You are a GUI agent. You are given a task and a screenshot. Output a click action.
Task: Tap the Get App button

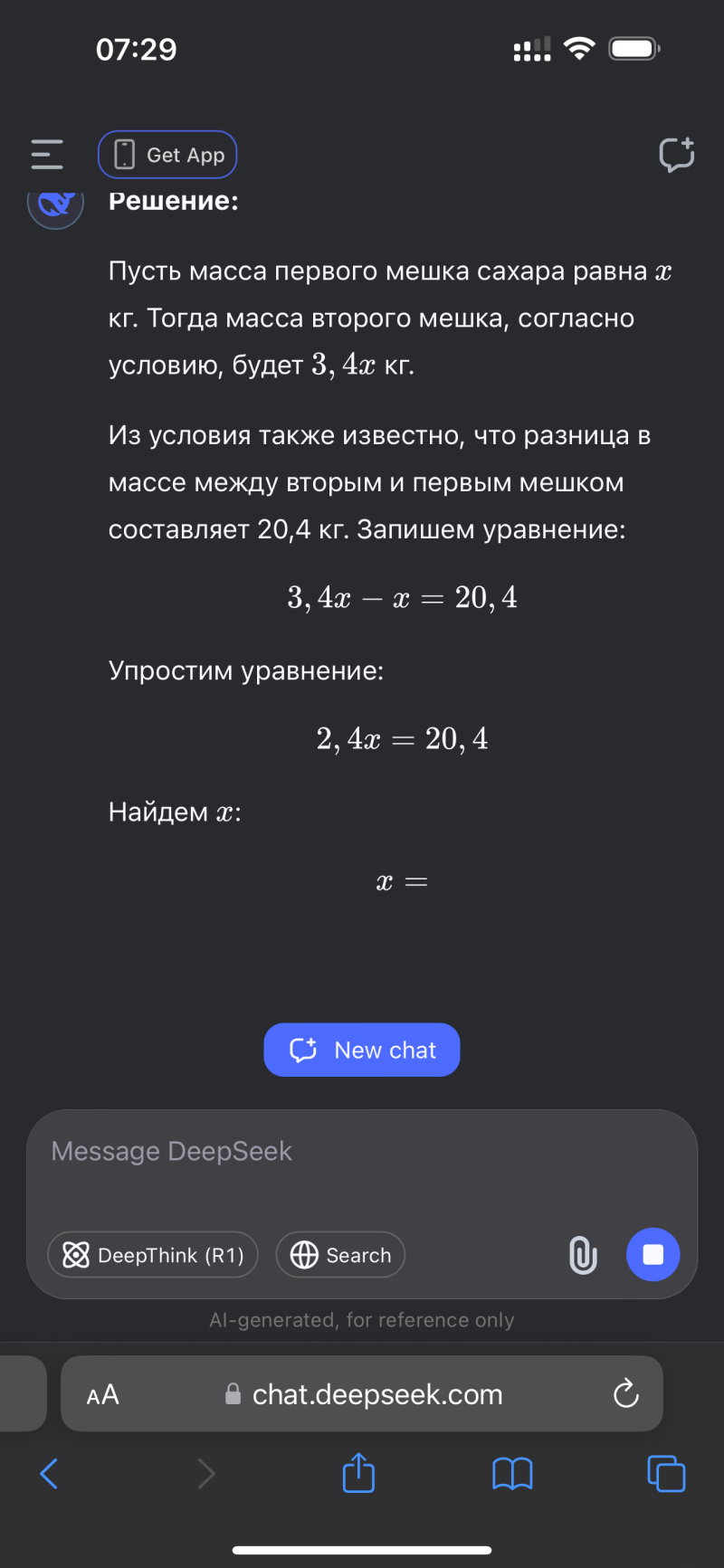[x=167, y=155]
